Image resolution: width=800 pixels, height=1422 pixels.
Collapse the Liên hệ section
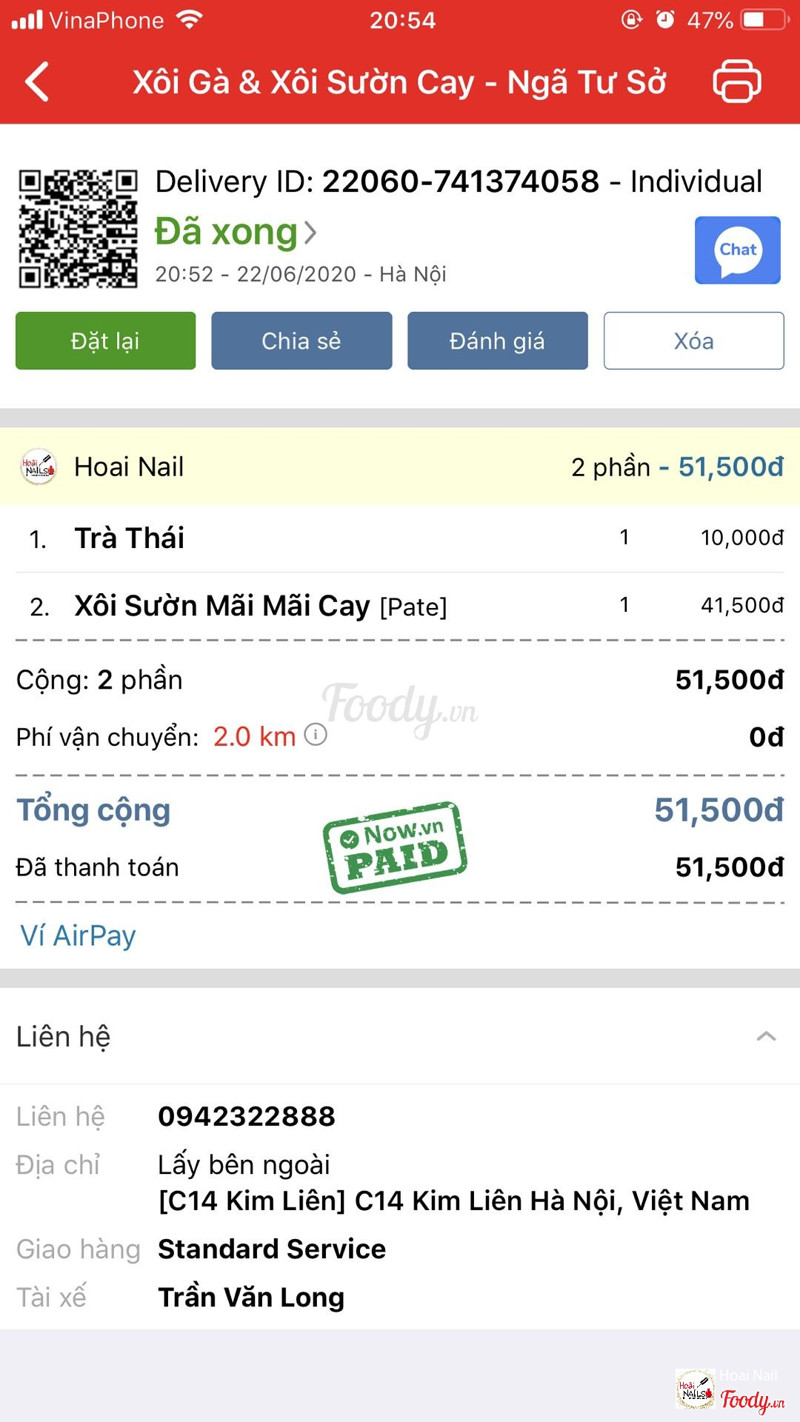pos(766,1036)
